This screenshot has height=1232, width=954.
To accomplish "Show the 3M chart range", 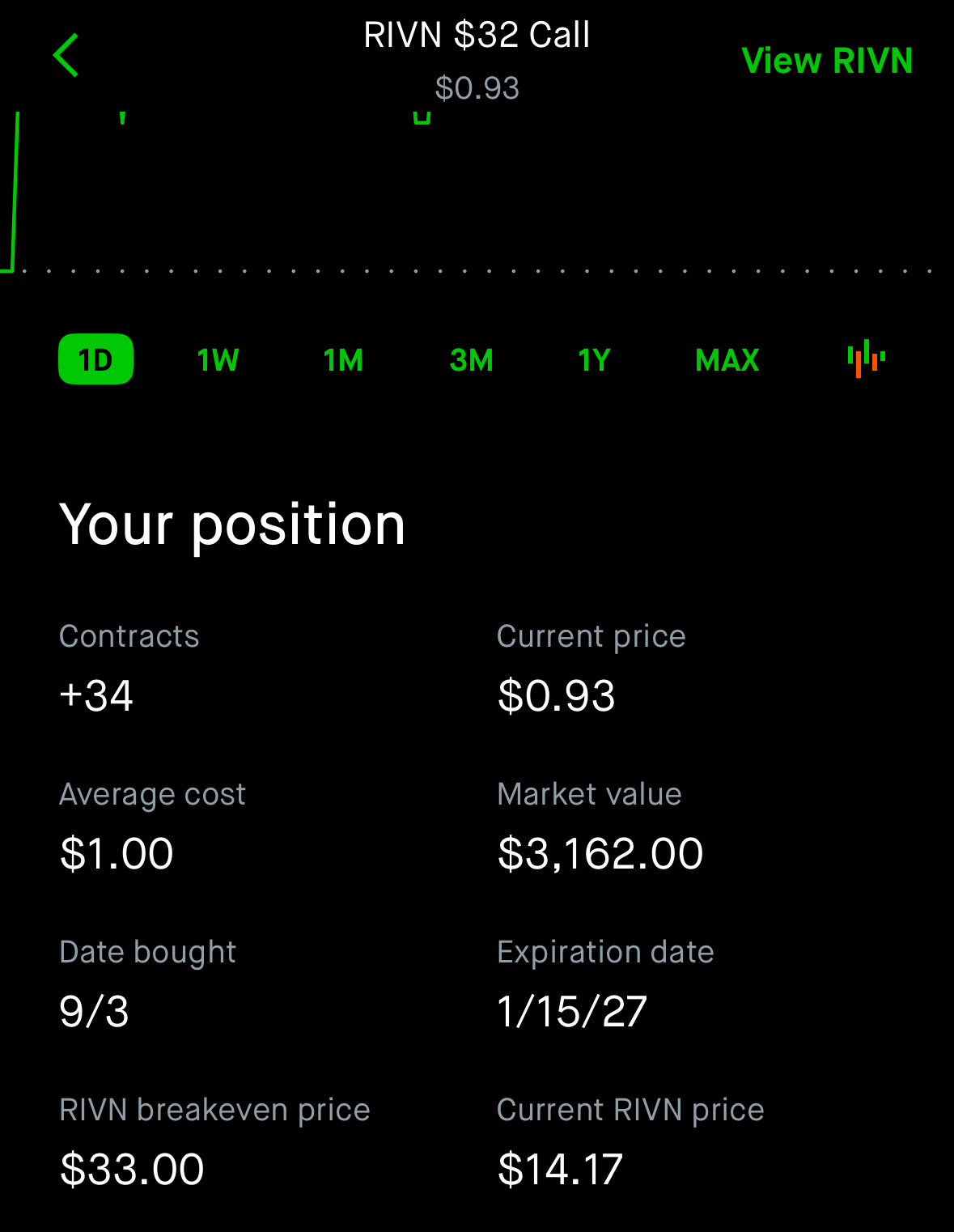I will pos(471,359).
